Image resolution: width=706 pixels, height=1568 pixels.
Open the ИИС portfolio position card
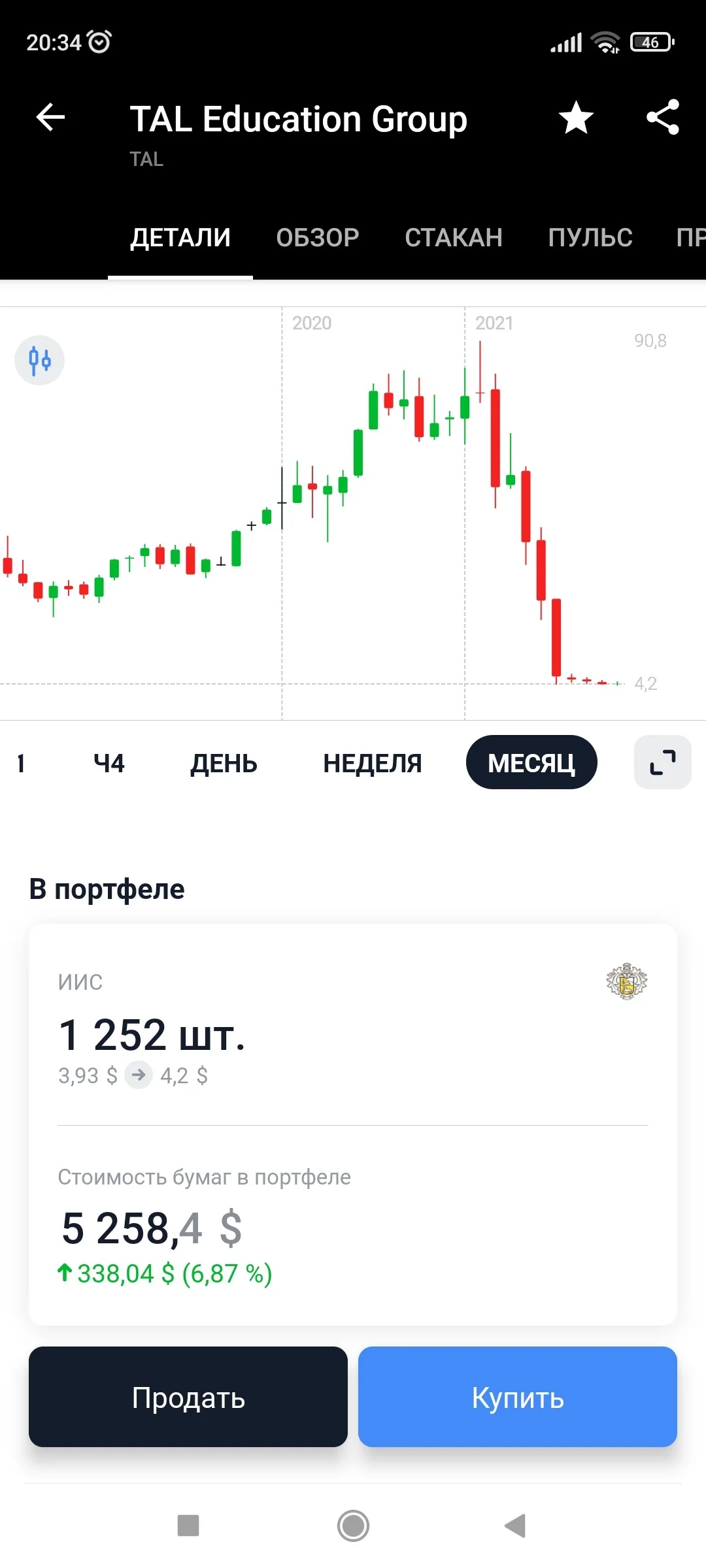click(x=353, y=1124)
